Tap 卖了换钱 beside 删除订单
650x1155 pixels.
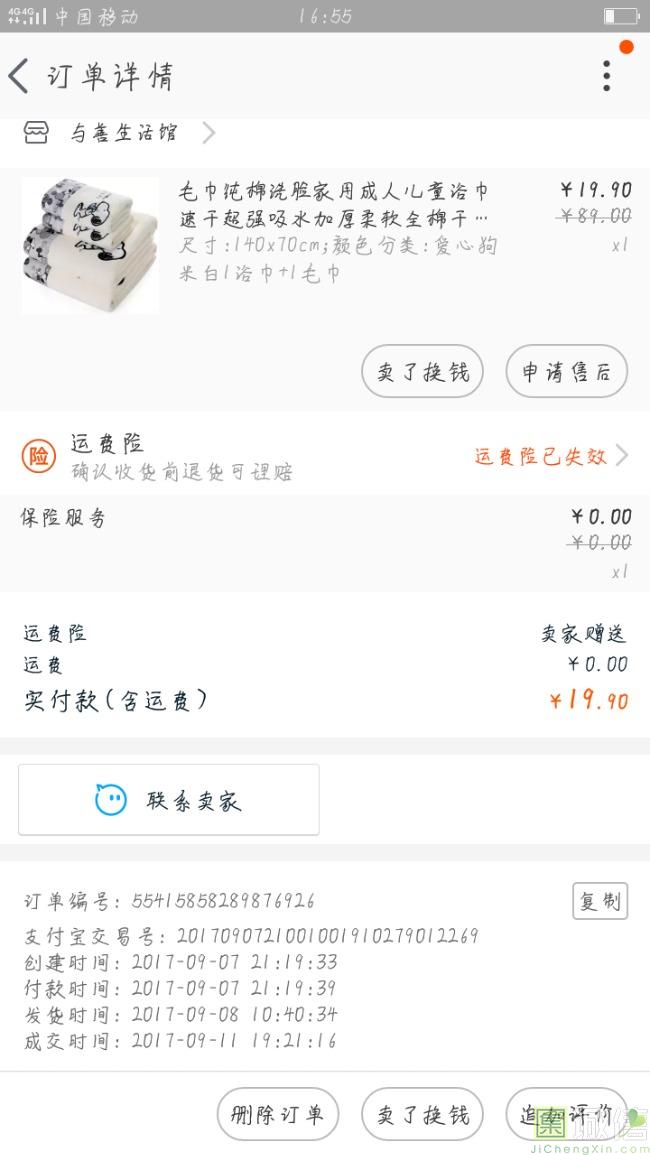(422, 1114)
